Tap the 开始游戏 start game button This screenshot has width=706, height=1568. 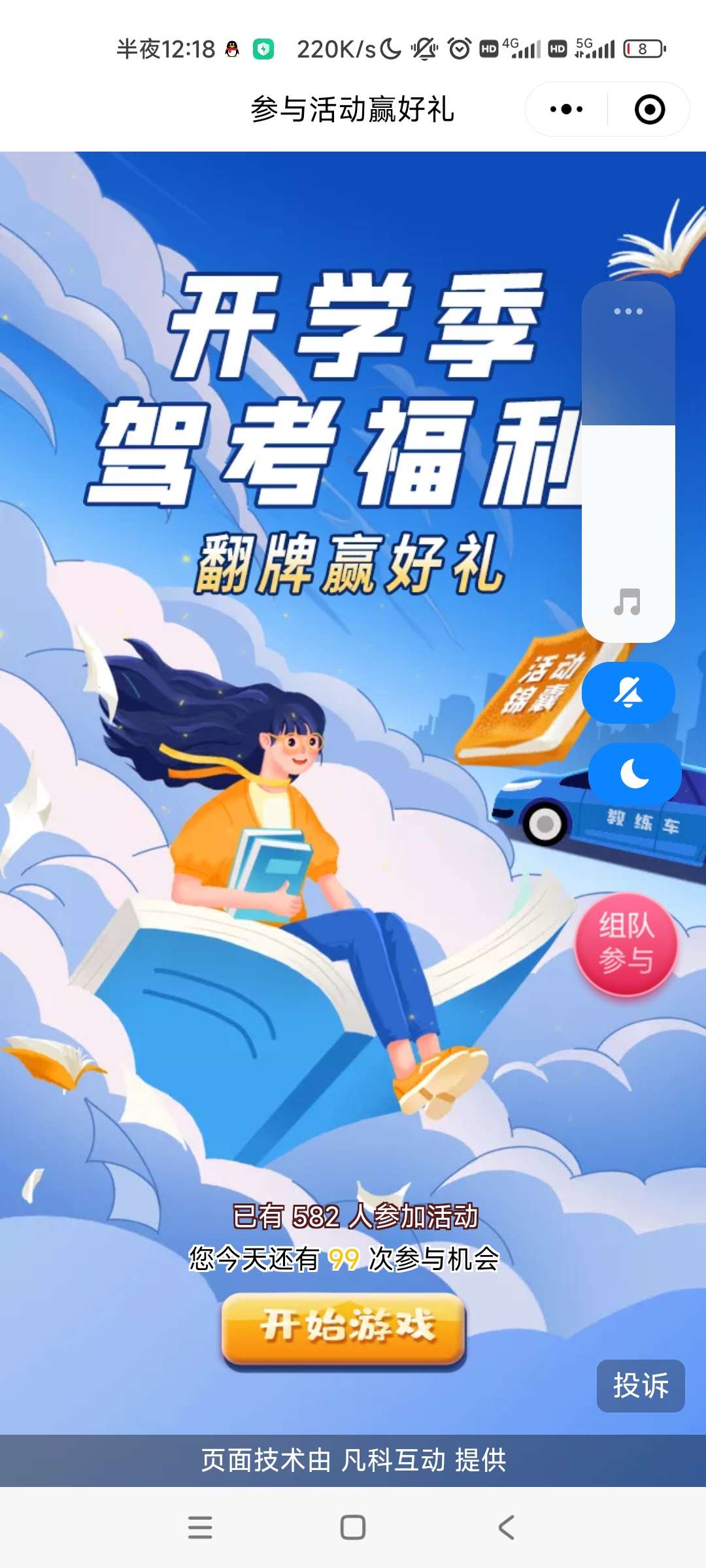tap(344, 1327)
